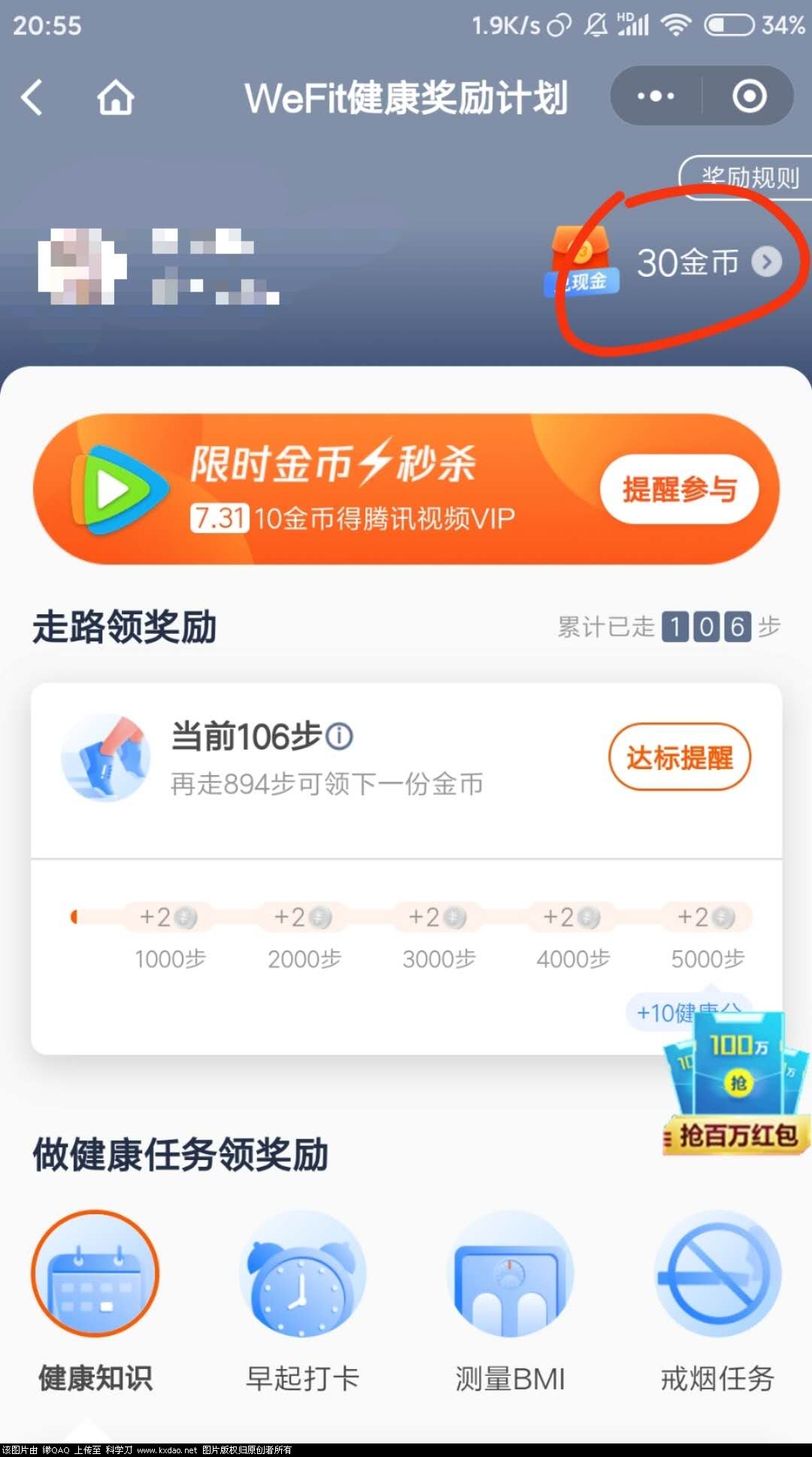
Task: Show info about current 106 steps
Action: (340, 735)
